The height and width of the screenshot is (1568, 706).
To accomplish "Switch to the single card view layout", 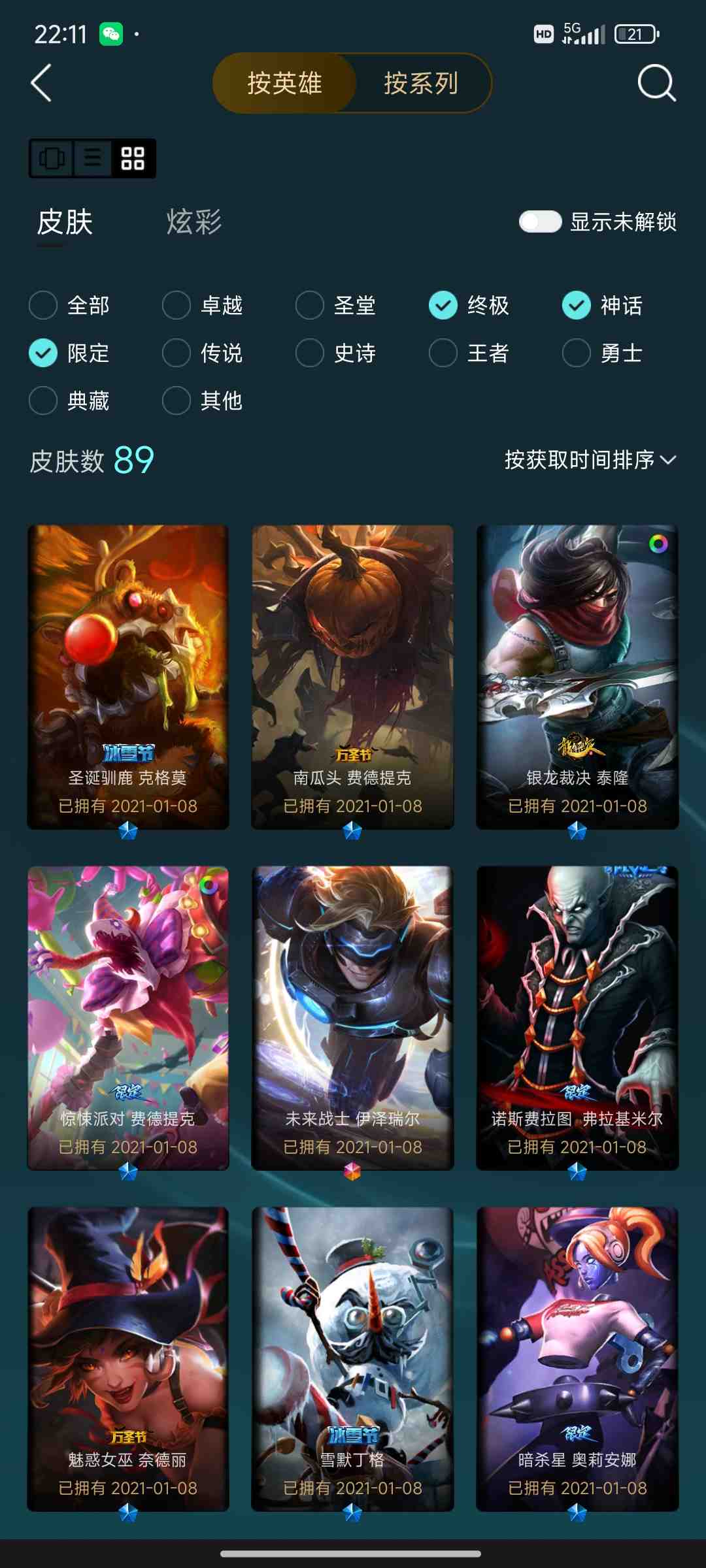I will tap(52, 158).
